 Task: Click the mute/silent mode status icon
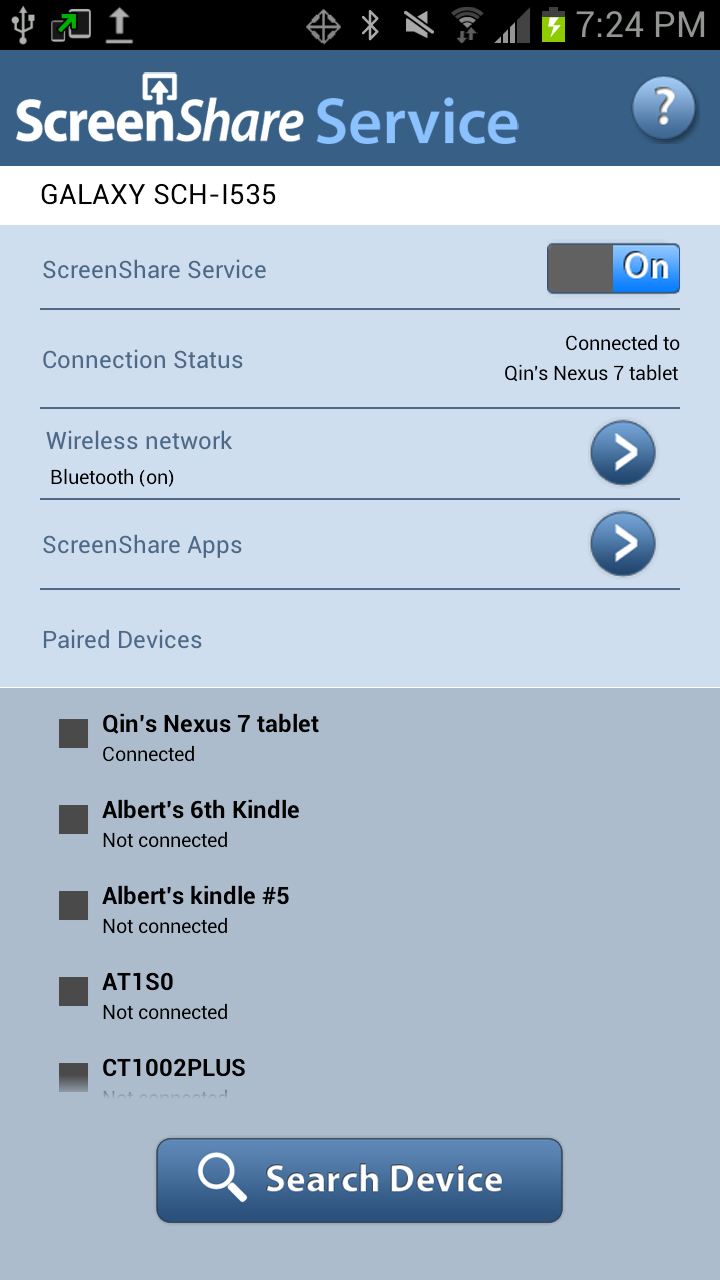pos(418,24)
